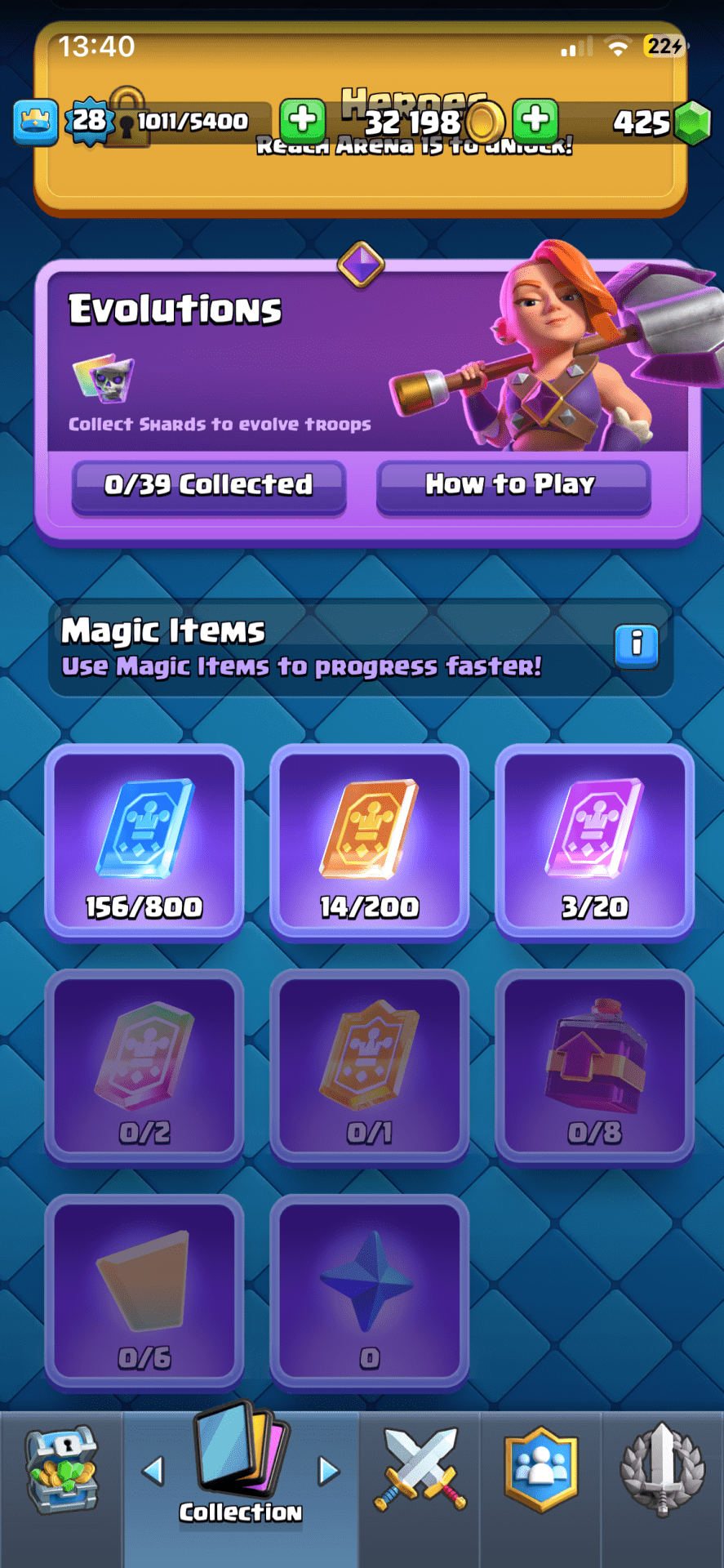Open the 0/2 rainbow wild card item
Image resolution: width=724 pixels, height=1568 pixels.
144,1067
